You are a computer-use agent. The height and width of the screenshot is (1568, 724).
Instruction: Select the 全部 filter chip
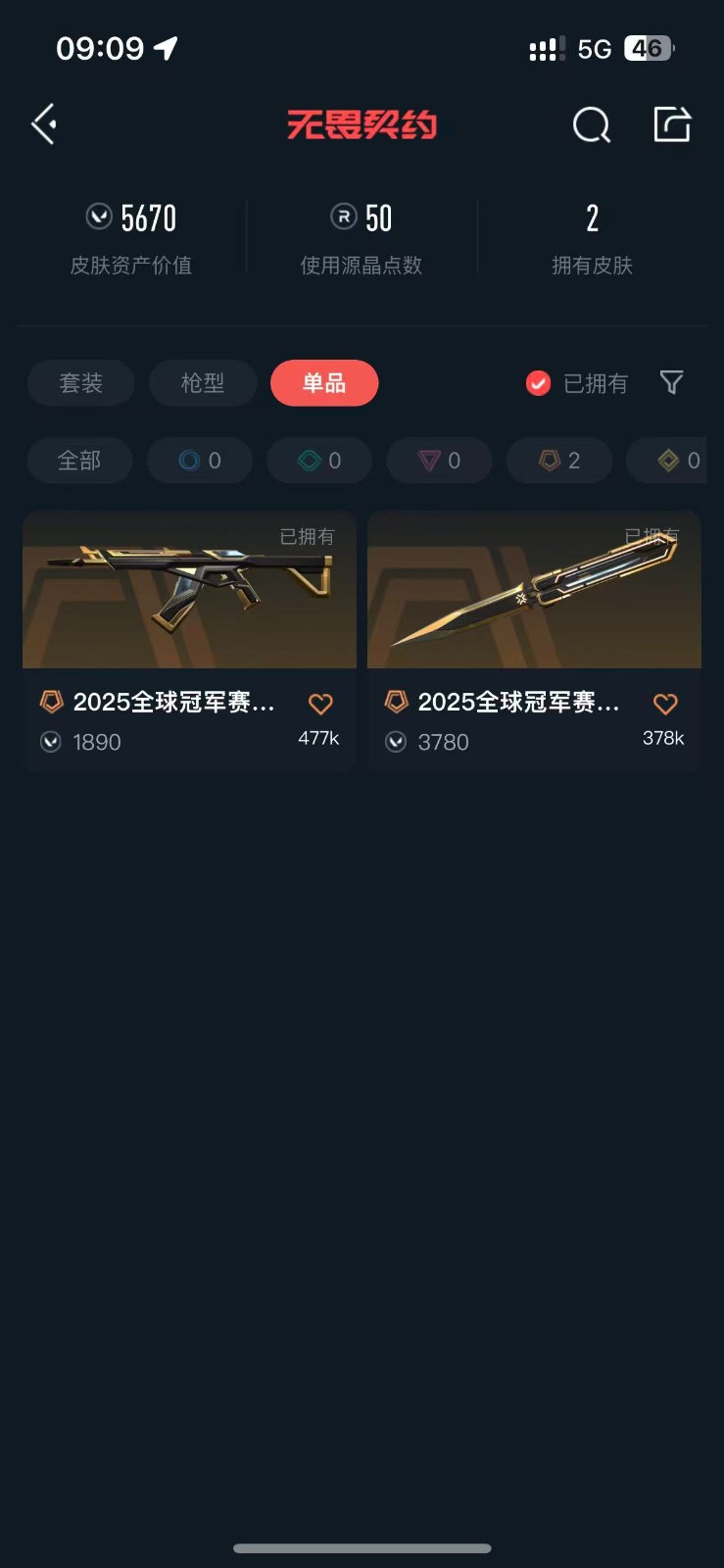pyautogui.click(x=79, y=461)
